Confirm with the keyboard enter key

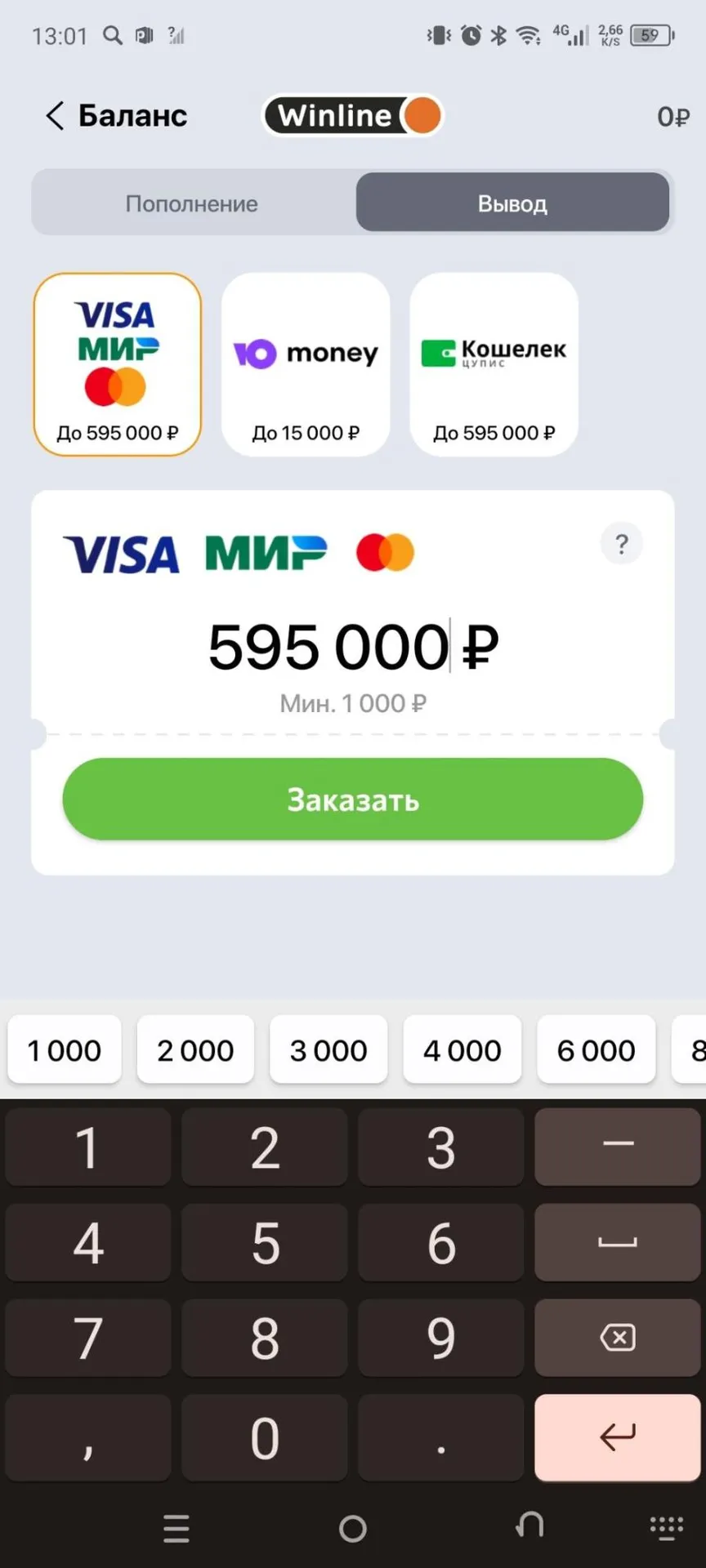coord(618,1437)
